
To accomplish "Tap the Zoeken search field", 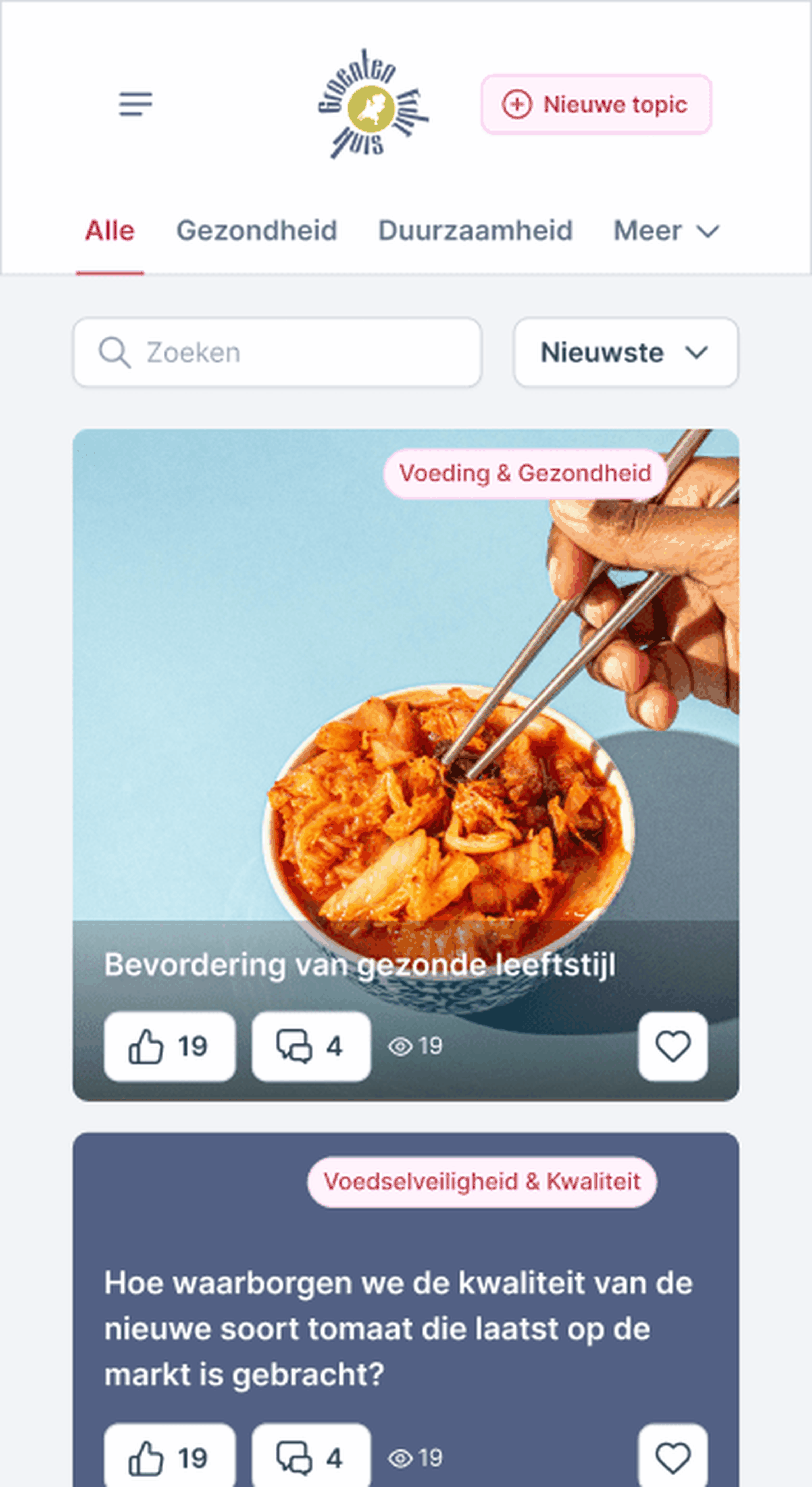I will (277, 352).
